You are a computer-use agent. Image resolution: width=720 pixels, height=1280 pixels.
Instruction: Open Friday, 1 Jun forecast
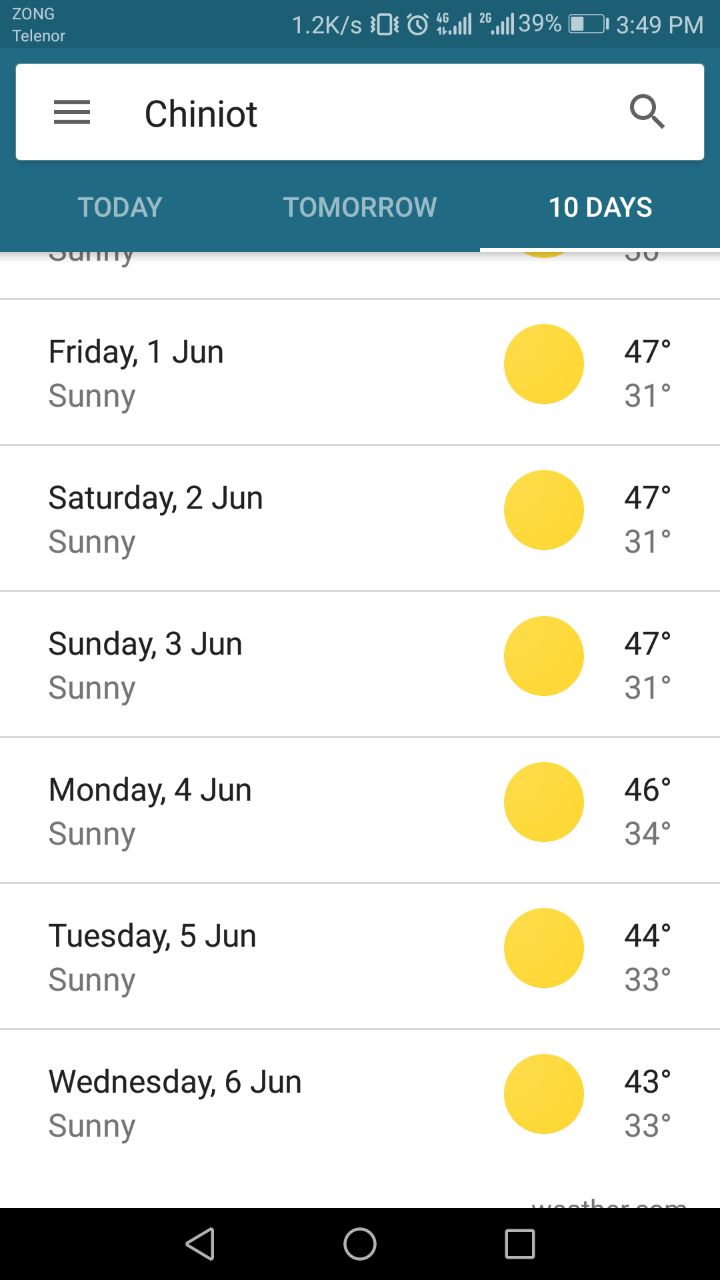(x=360, y=372)
